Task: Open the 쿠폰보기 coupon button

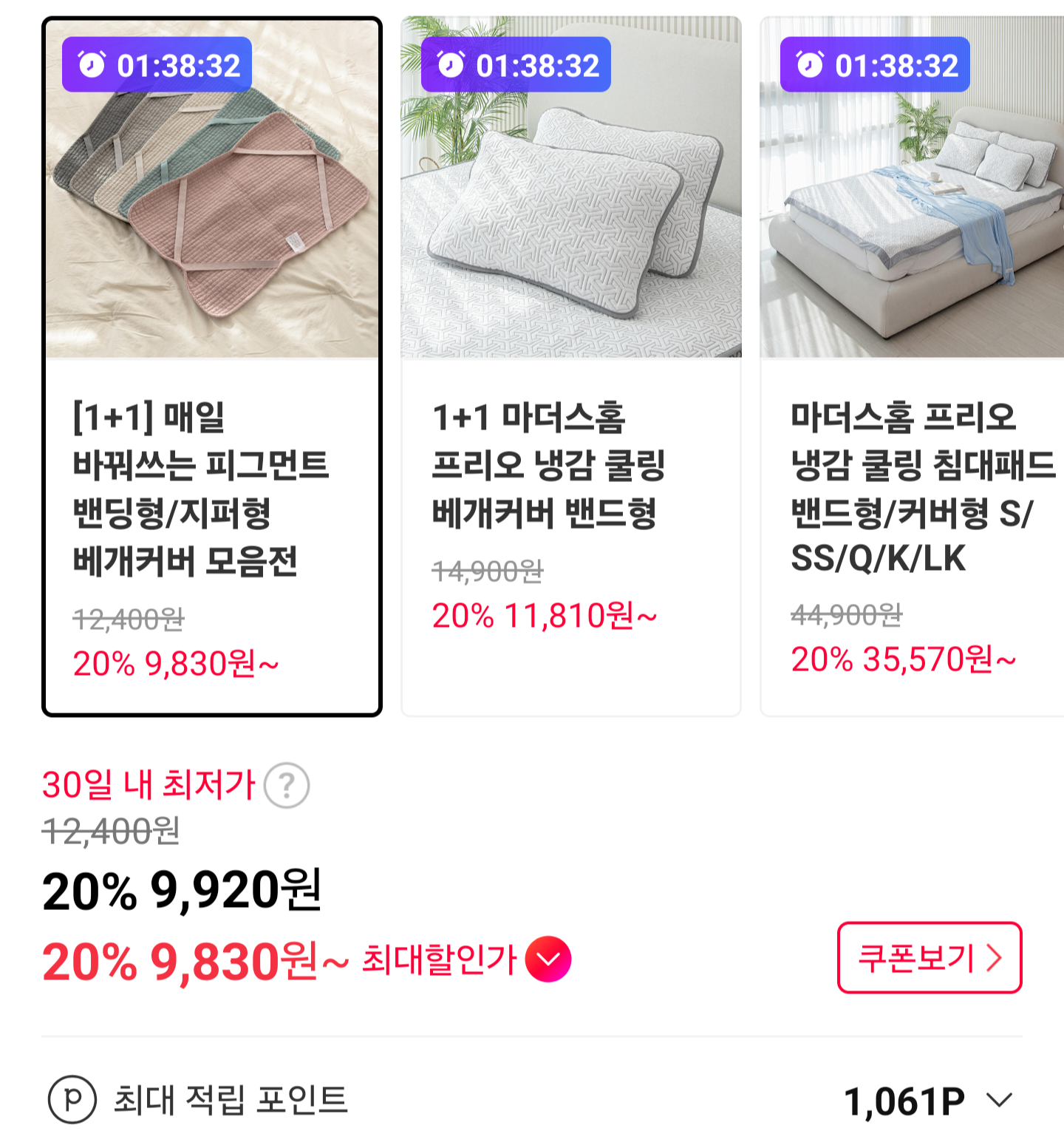Action: [x=929, y=957]
